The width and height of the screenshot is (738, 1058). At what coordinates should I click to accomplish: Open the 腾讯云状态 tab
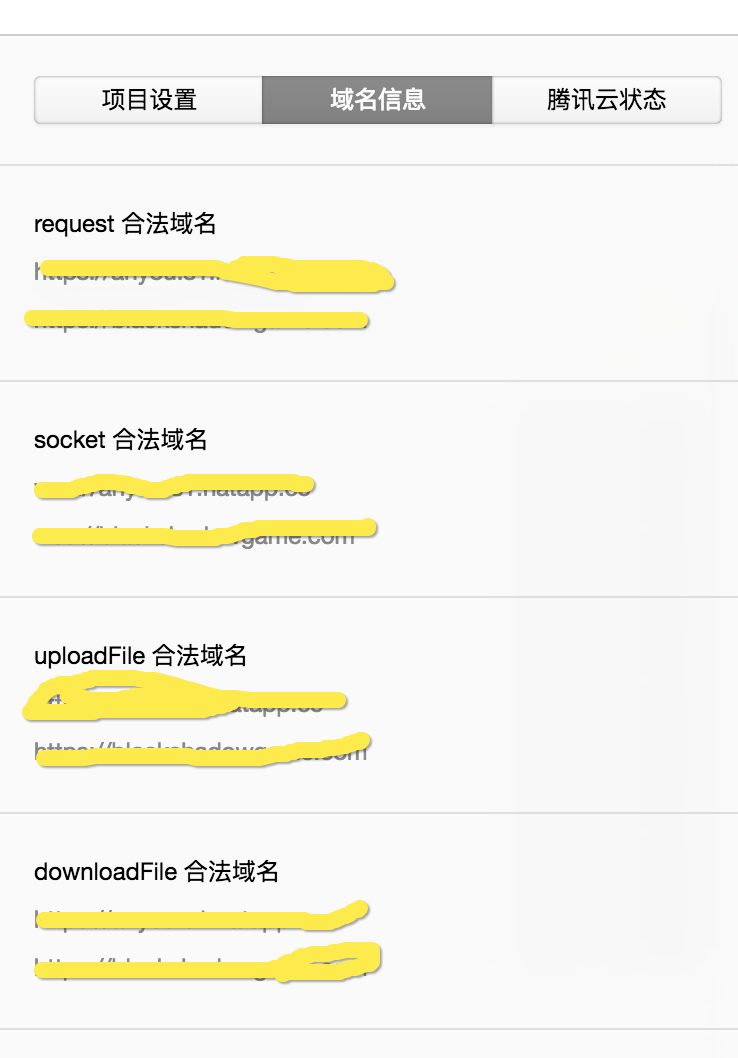click(x=606, y=100)
